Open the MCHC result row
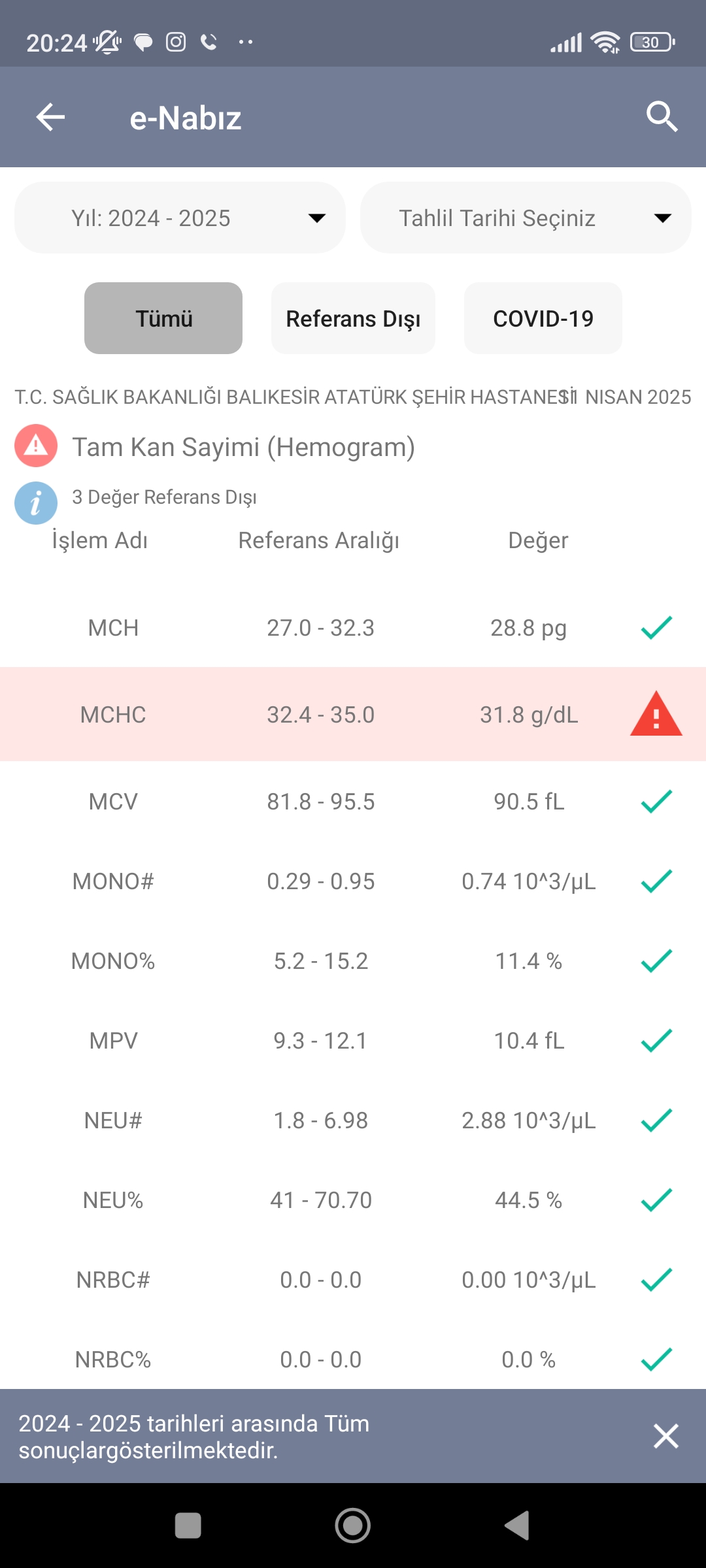Image resolution: width=706 pixels, height=1568 pixels. coord(353,714)
